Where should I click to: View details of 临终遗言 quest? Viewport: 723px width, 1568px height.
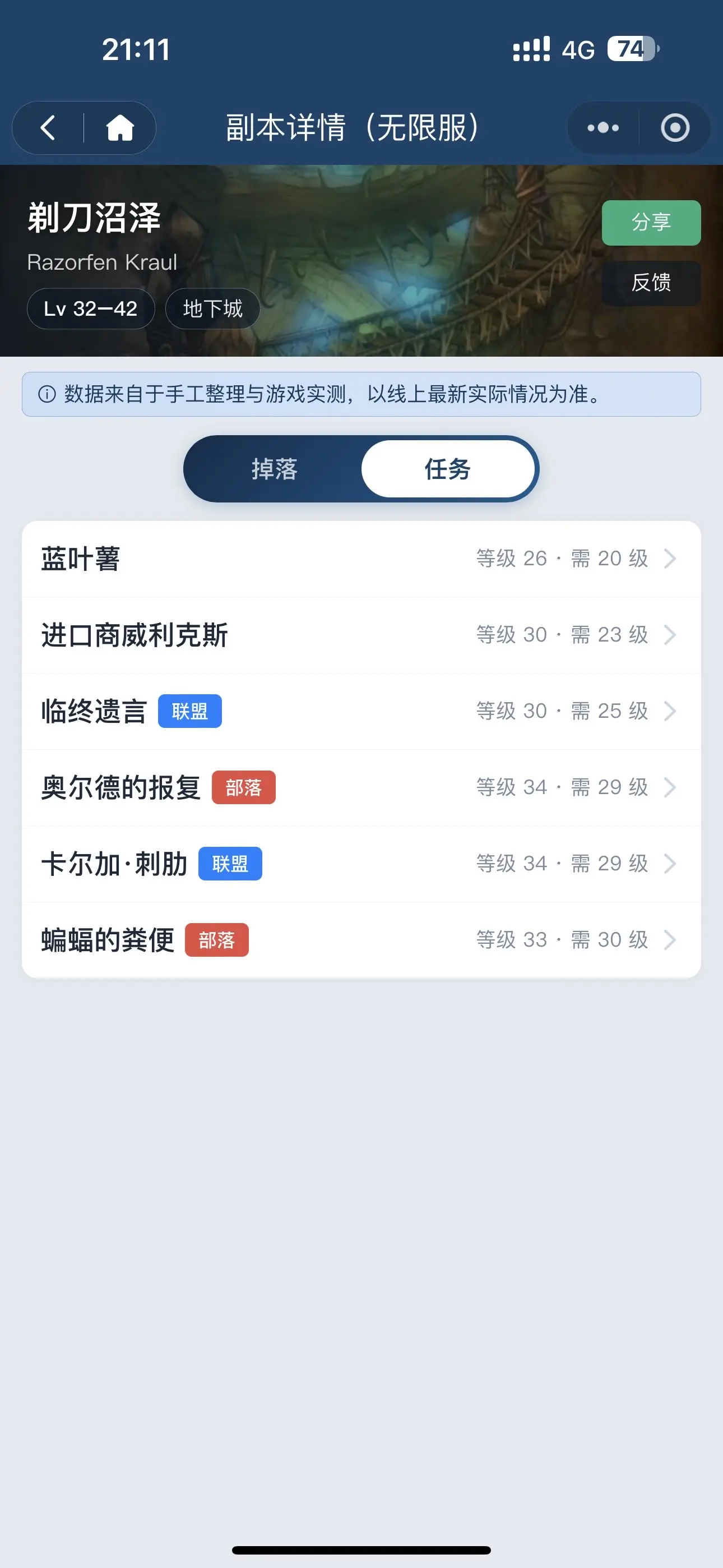coord(361,711)
